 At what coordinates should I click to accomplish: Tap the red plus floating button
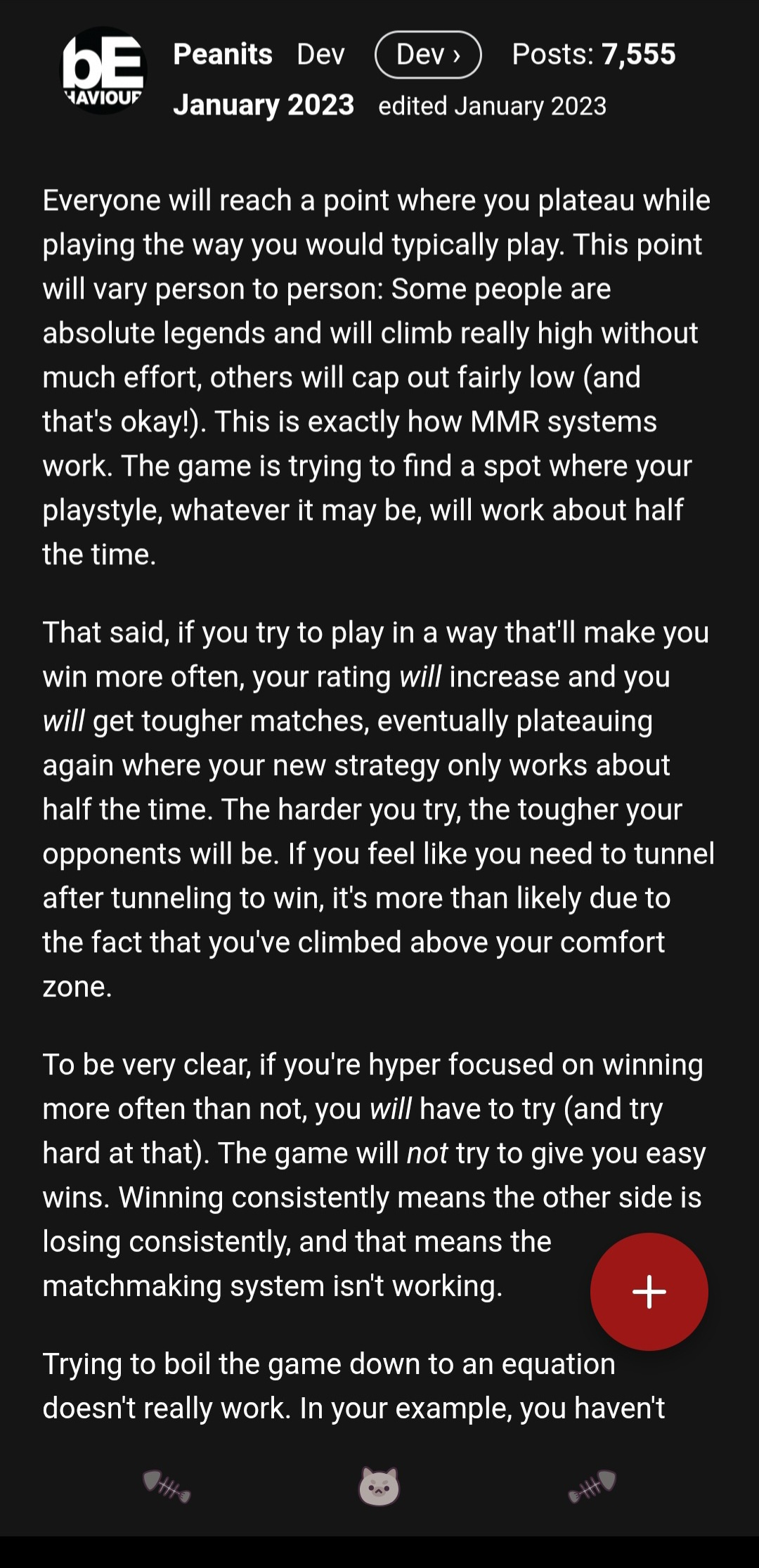[x=649, y=1291]
